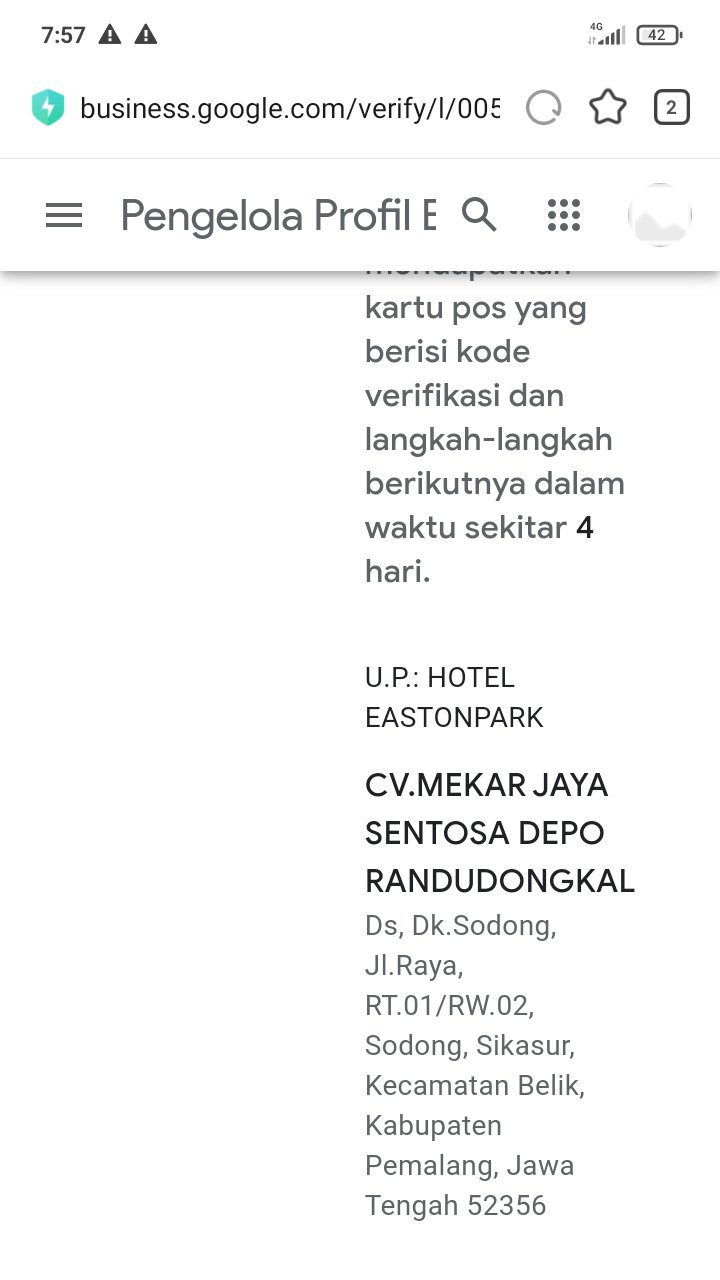Open the Google apps grid
Viewport: 720px width, 1280px height.
[564, 215]
